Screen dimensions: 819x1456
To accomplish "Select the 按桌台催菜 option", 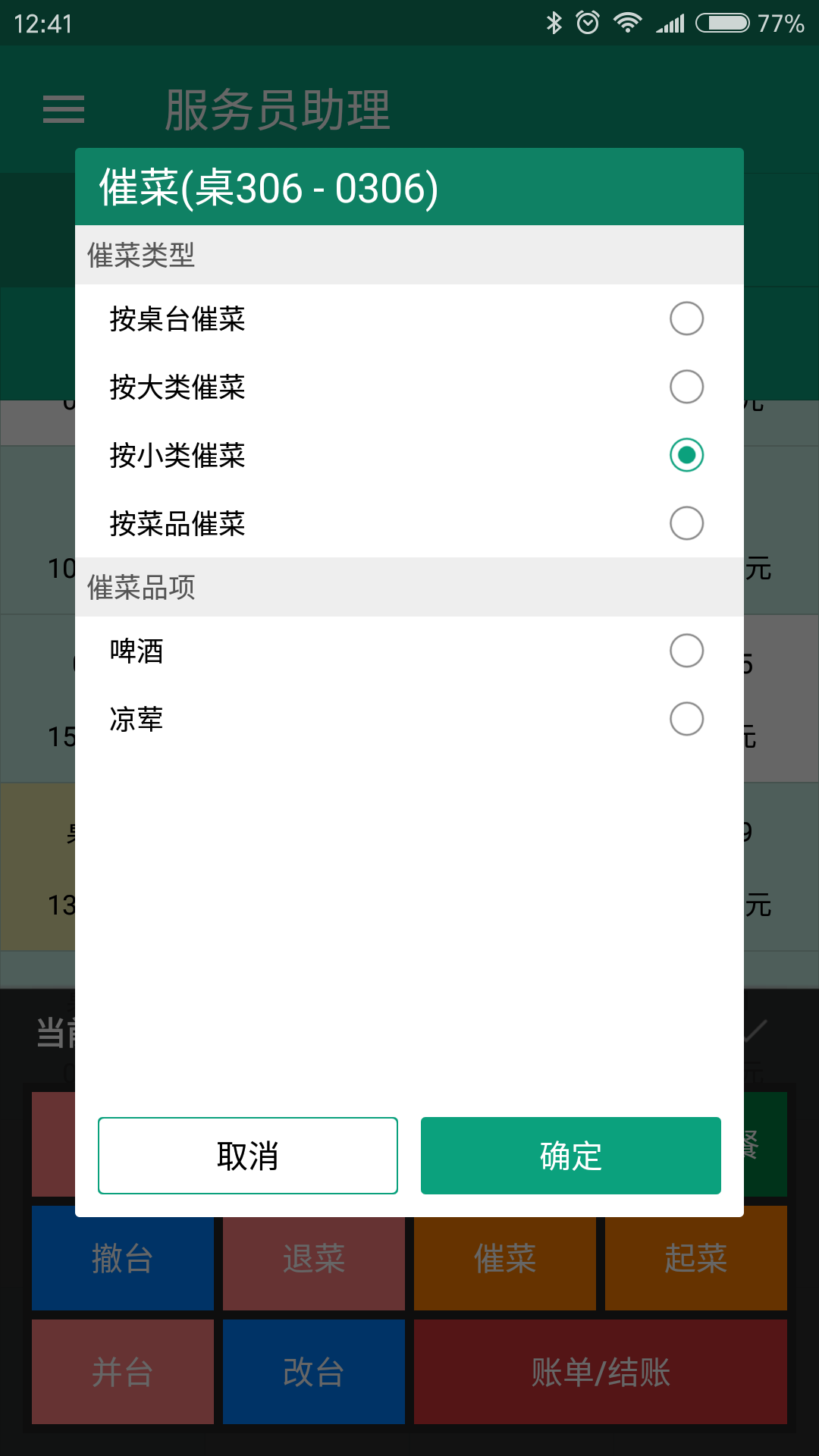I will [x=409, y=318].
